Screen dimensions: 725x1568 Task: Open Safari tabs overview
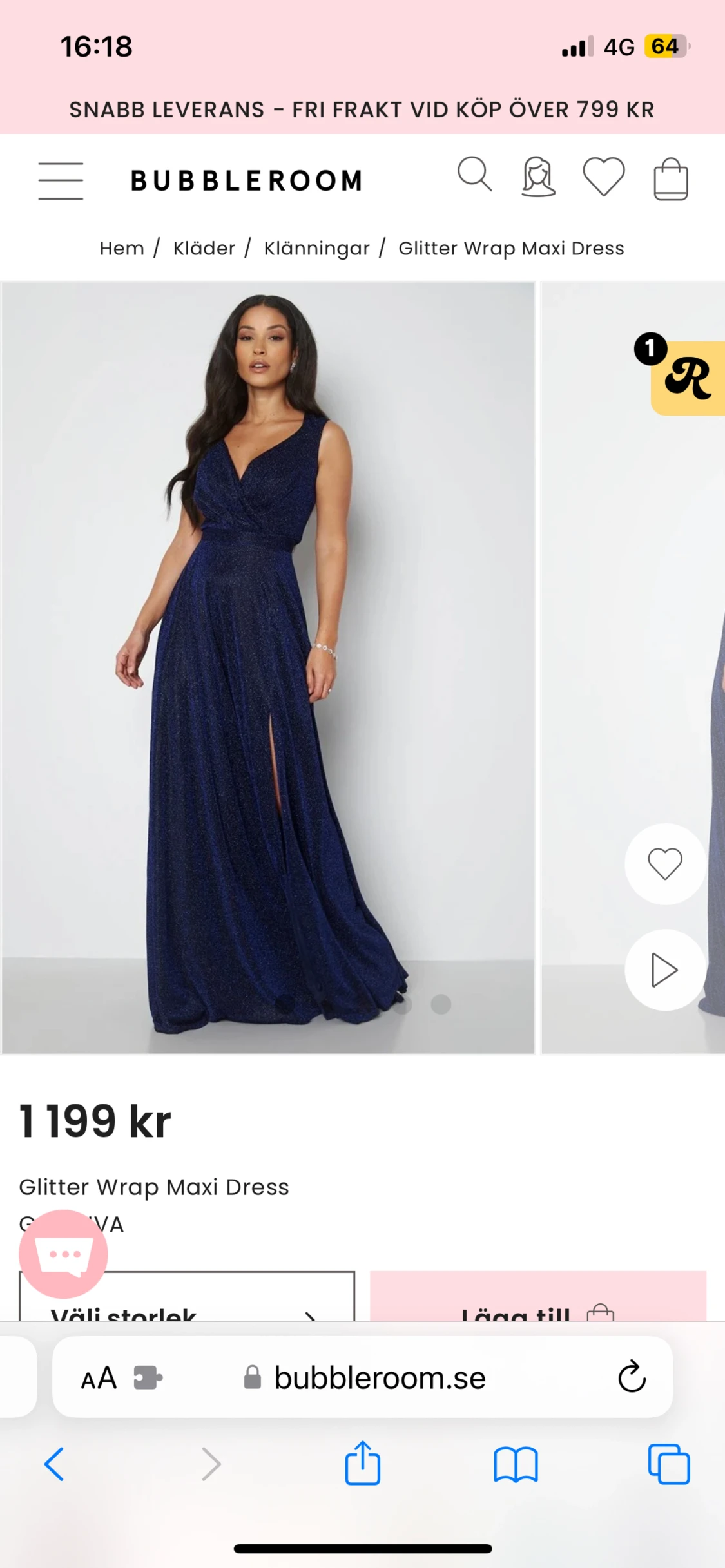coord(669,1464)
